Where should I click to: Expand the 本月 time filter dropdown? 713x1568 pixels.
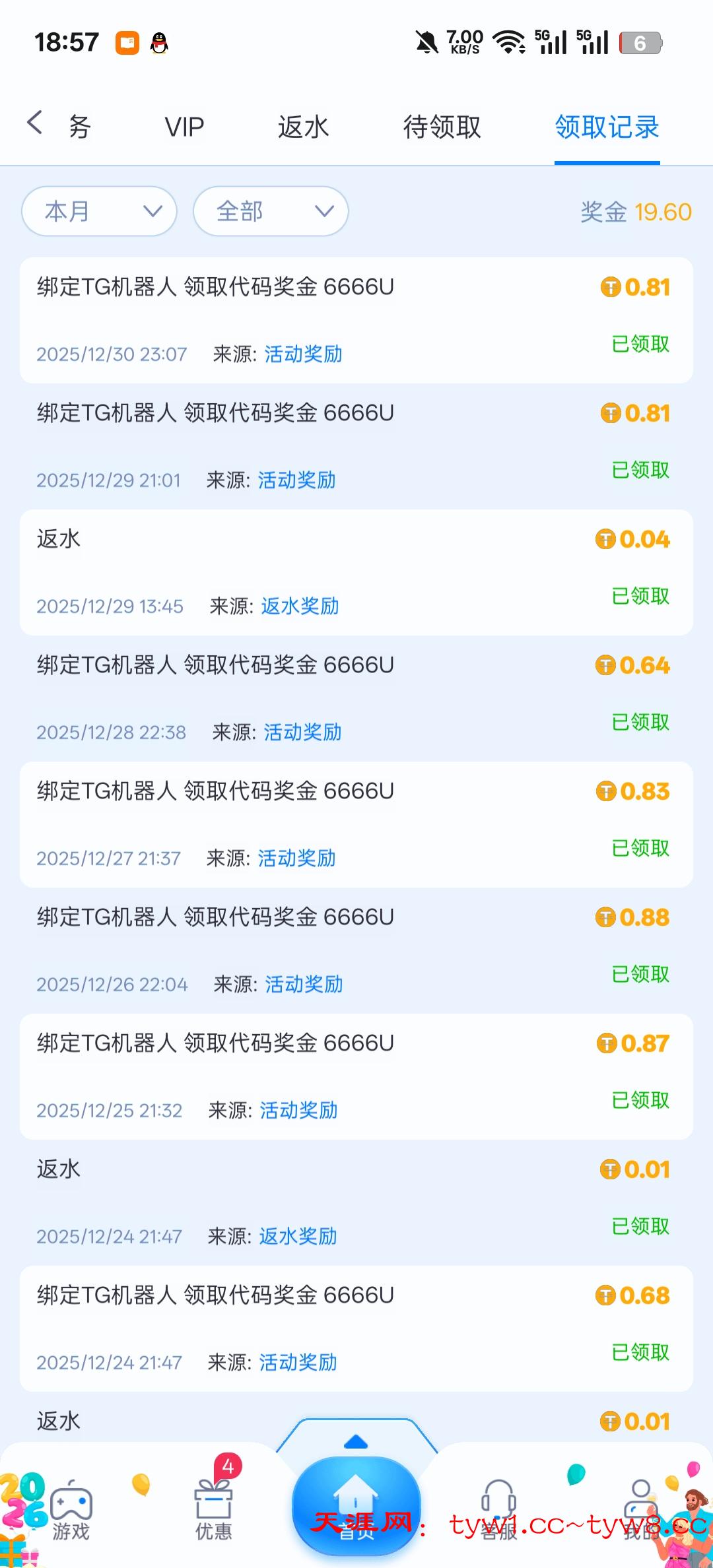point(99,211)
